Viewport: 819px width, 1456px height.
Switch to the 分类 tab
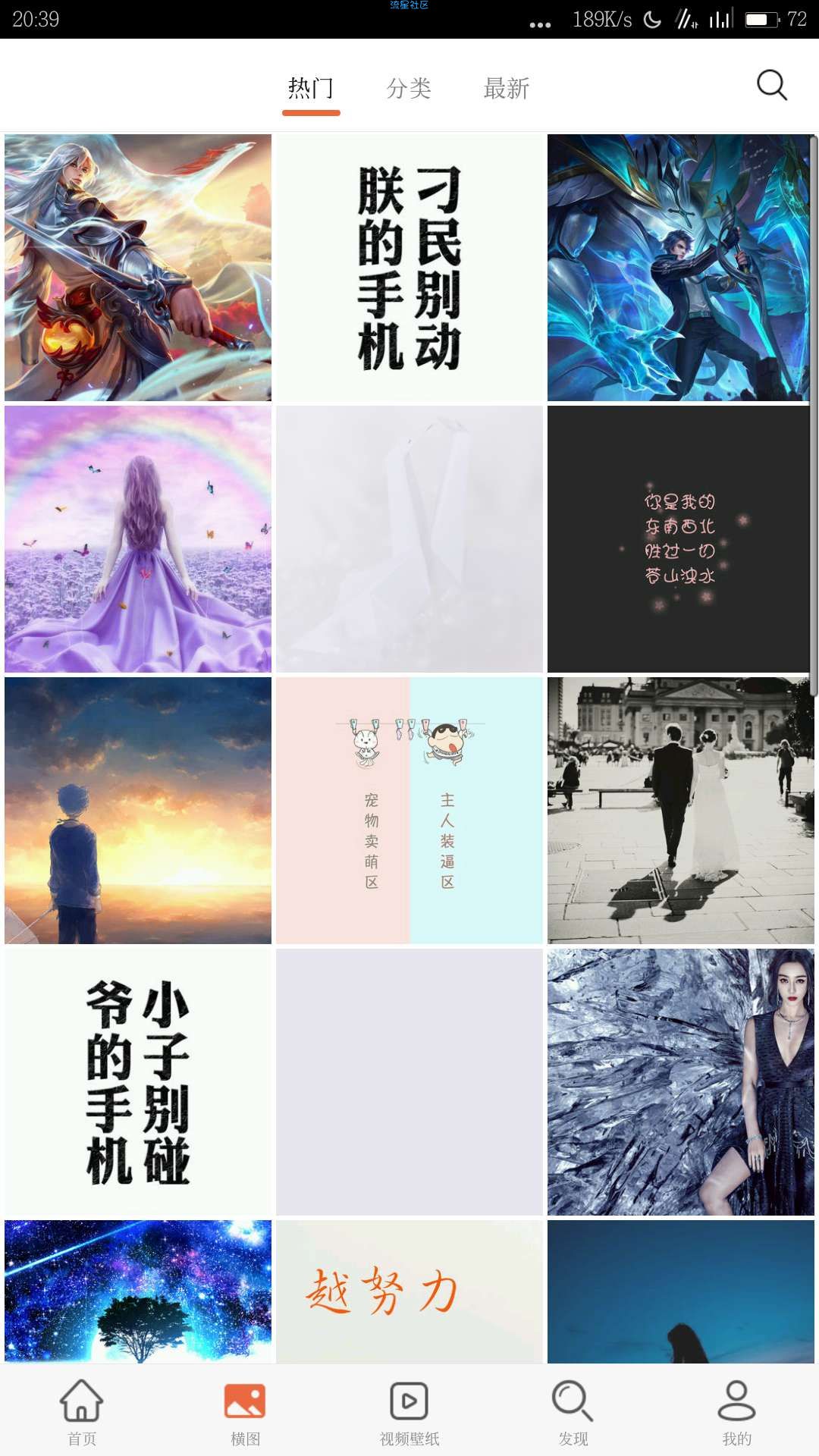[409, 89]
